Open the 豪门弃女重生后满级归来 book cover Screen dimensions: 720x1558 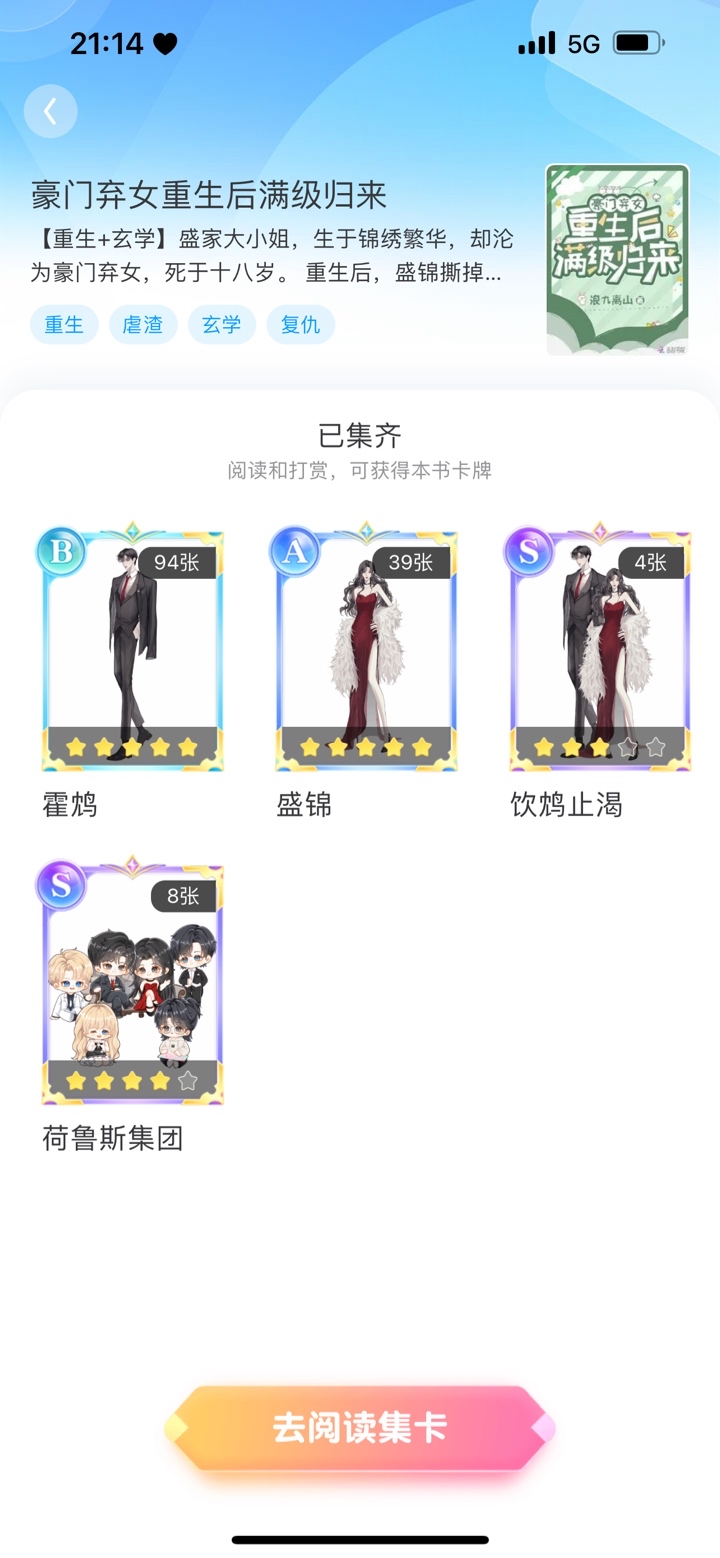point(617,260)
